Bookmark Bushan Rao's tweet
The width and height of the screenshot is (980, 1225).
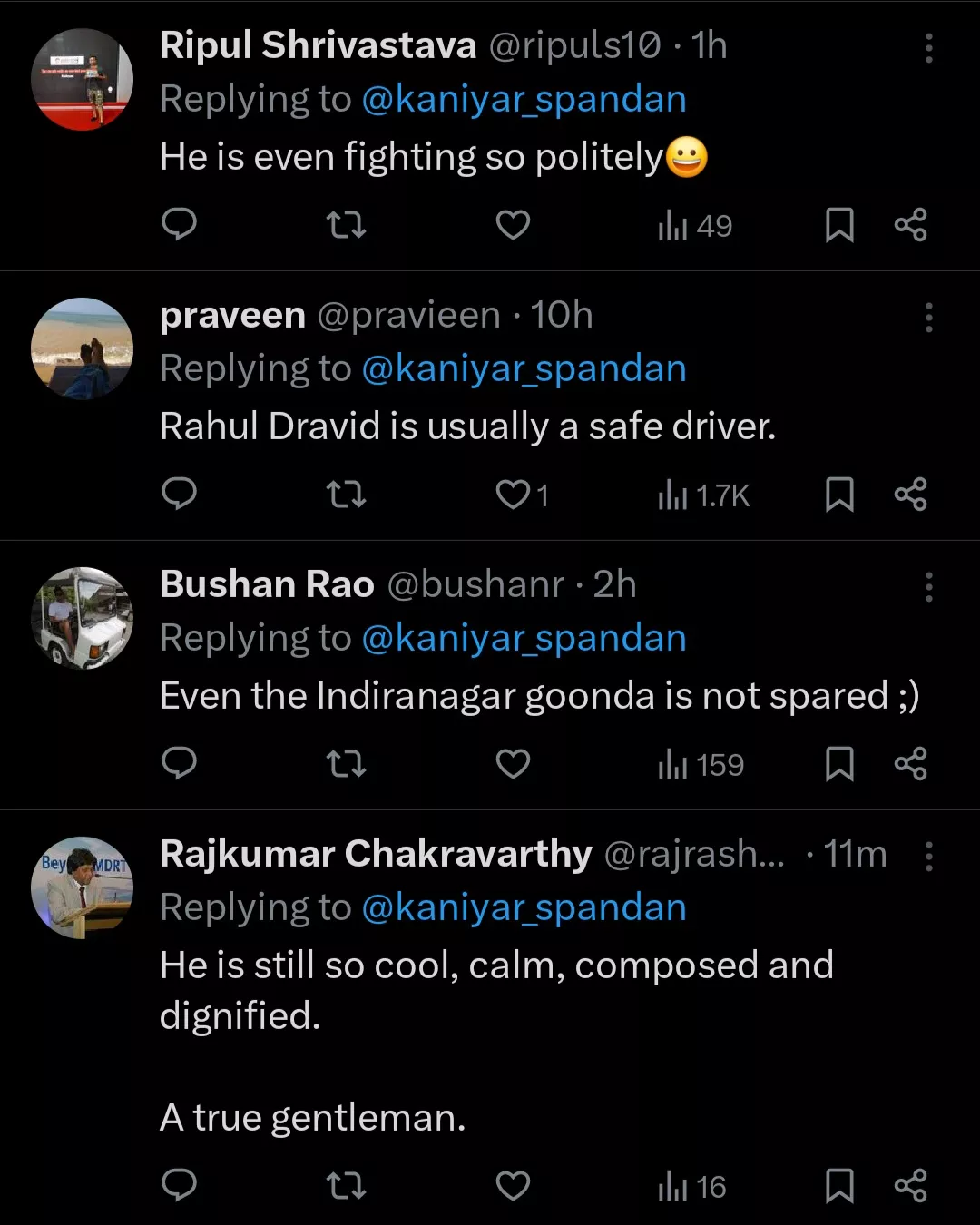click(x=839, y=764)
